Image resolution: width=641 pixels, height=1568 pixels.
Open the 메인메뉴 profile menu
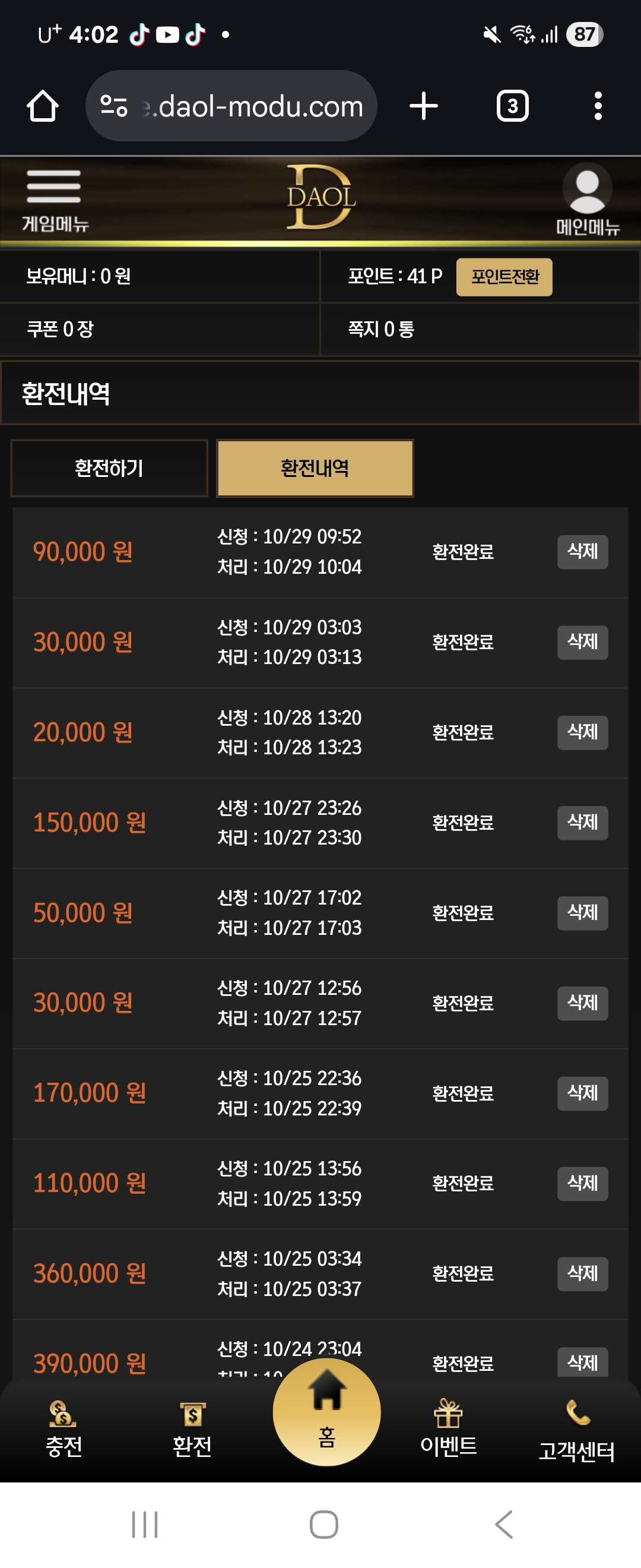[587, 200]
